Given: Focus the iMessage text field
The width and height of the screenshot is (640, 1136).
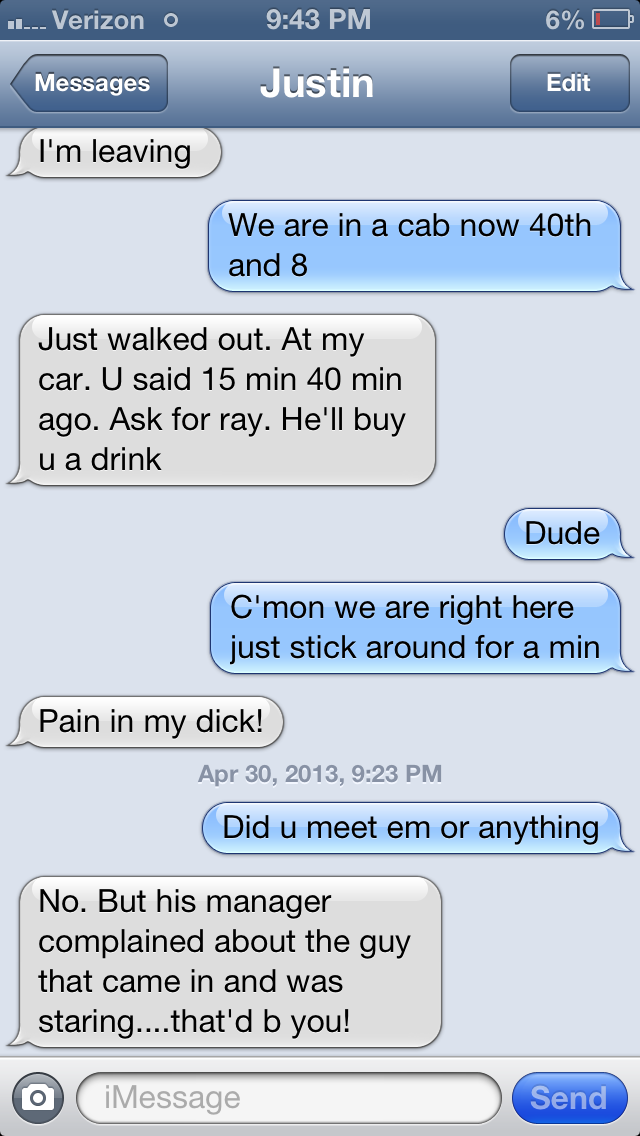Looking at the screenshot, I should point(288,1098).
